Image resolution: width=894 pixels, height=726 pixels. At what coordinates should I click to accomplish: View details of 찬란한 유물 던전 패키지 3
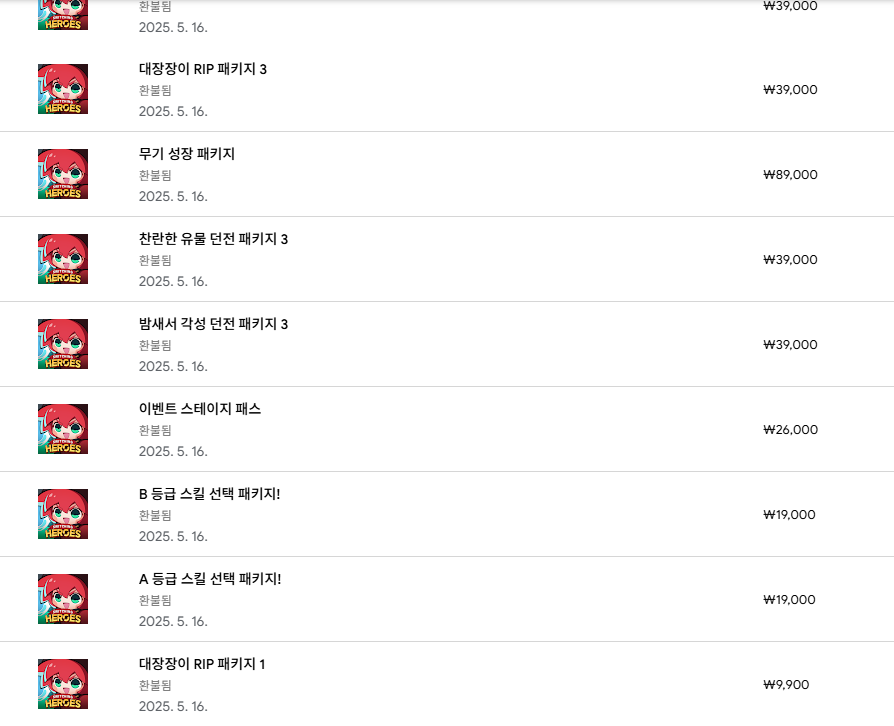click(213, 240)
